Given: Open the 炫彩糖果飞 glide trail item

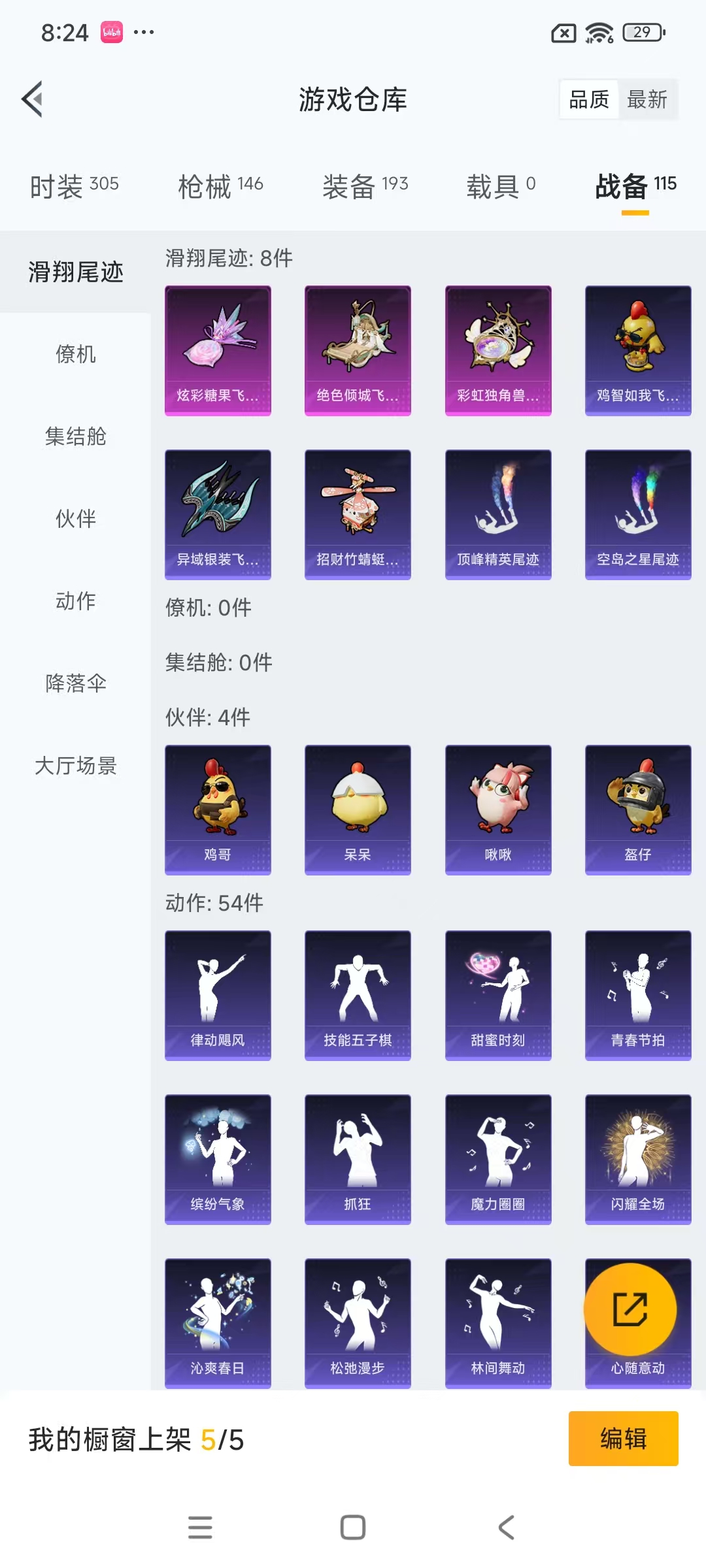Looking at the screenshot, I should (x=218, y=350).
